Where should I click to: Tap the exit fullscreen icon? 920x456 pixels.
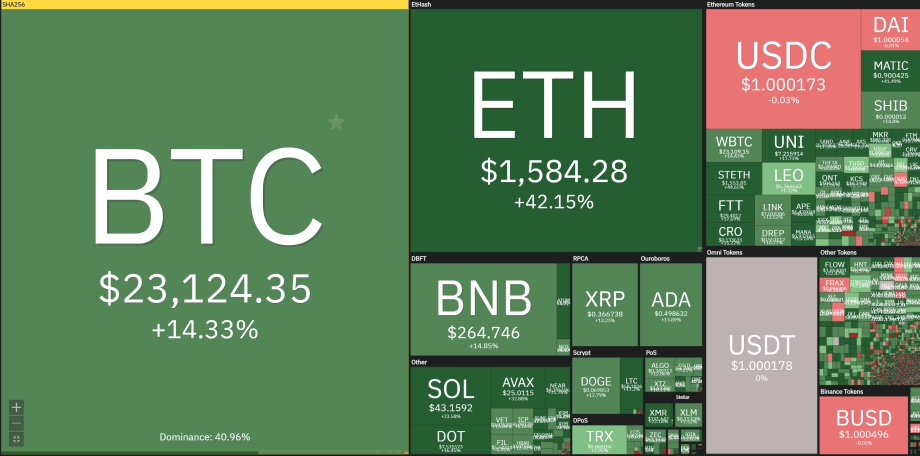click(x=17, y=439)
